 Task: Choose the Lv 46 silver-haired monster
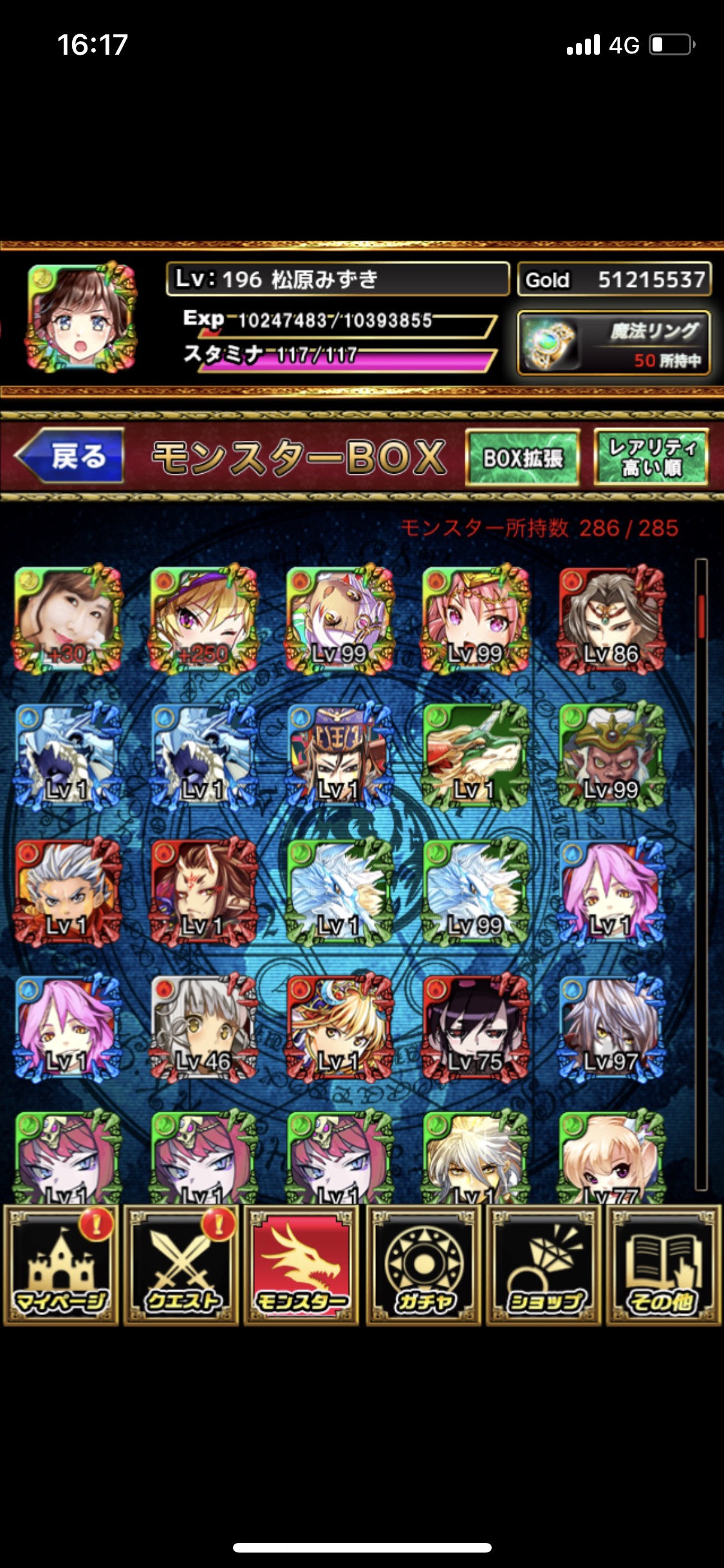(203, 1028)
